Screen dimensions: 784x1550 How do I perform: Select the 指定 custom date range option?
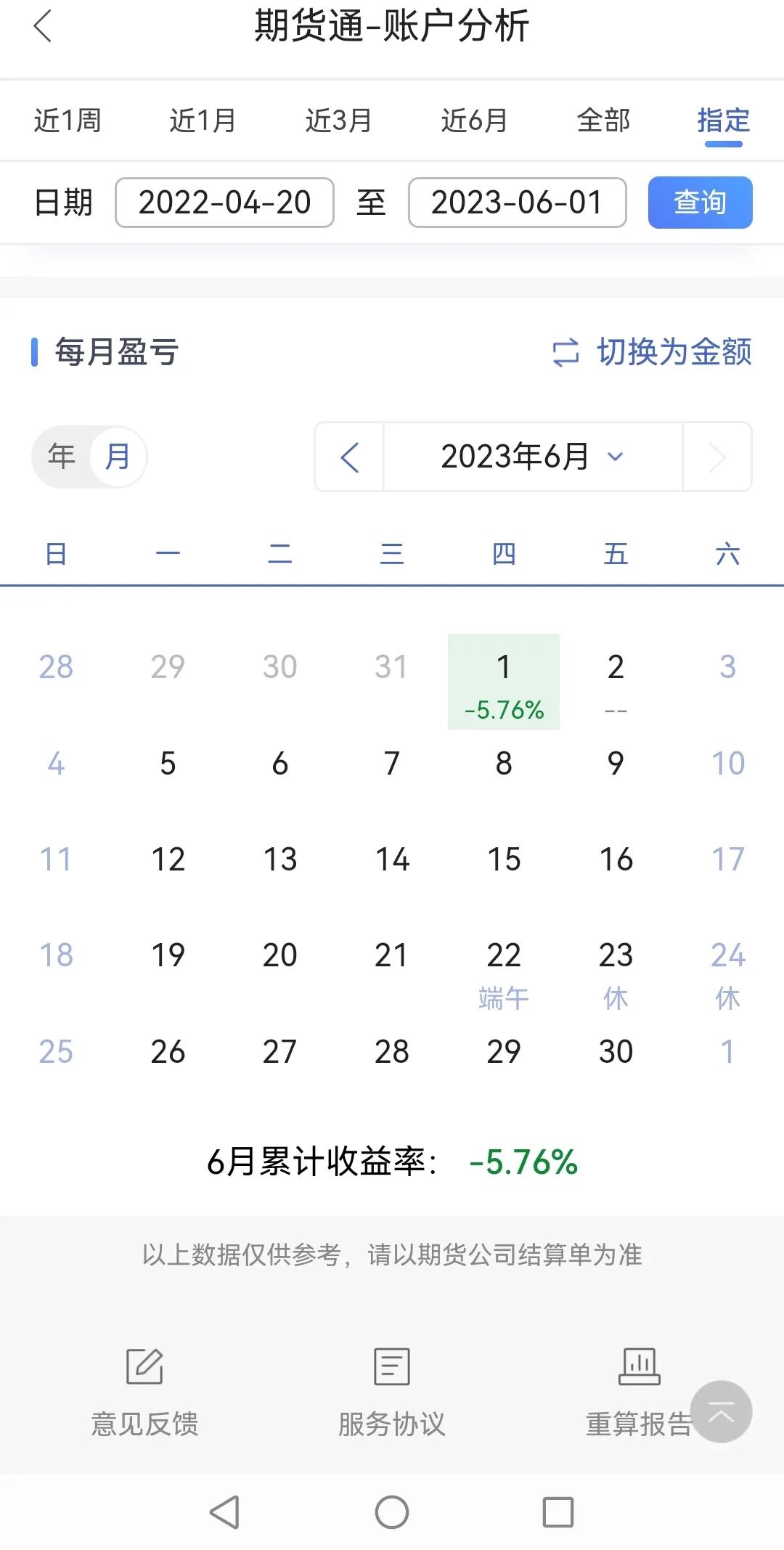point(722,121)
